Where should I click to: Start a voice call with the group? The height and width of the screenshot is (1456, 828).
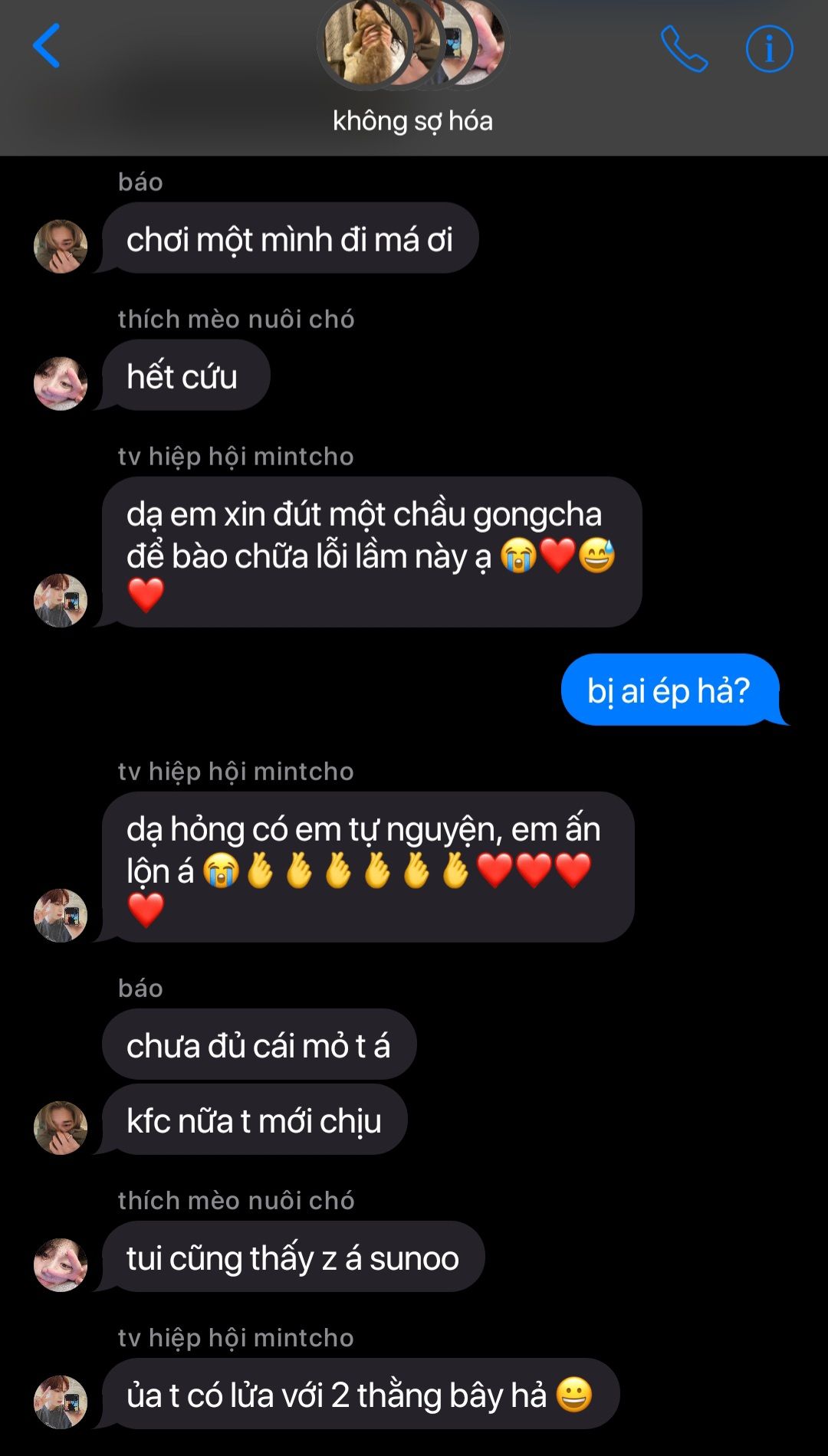coord(684,48)
